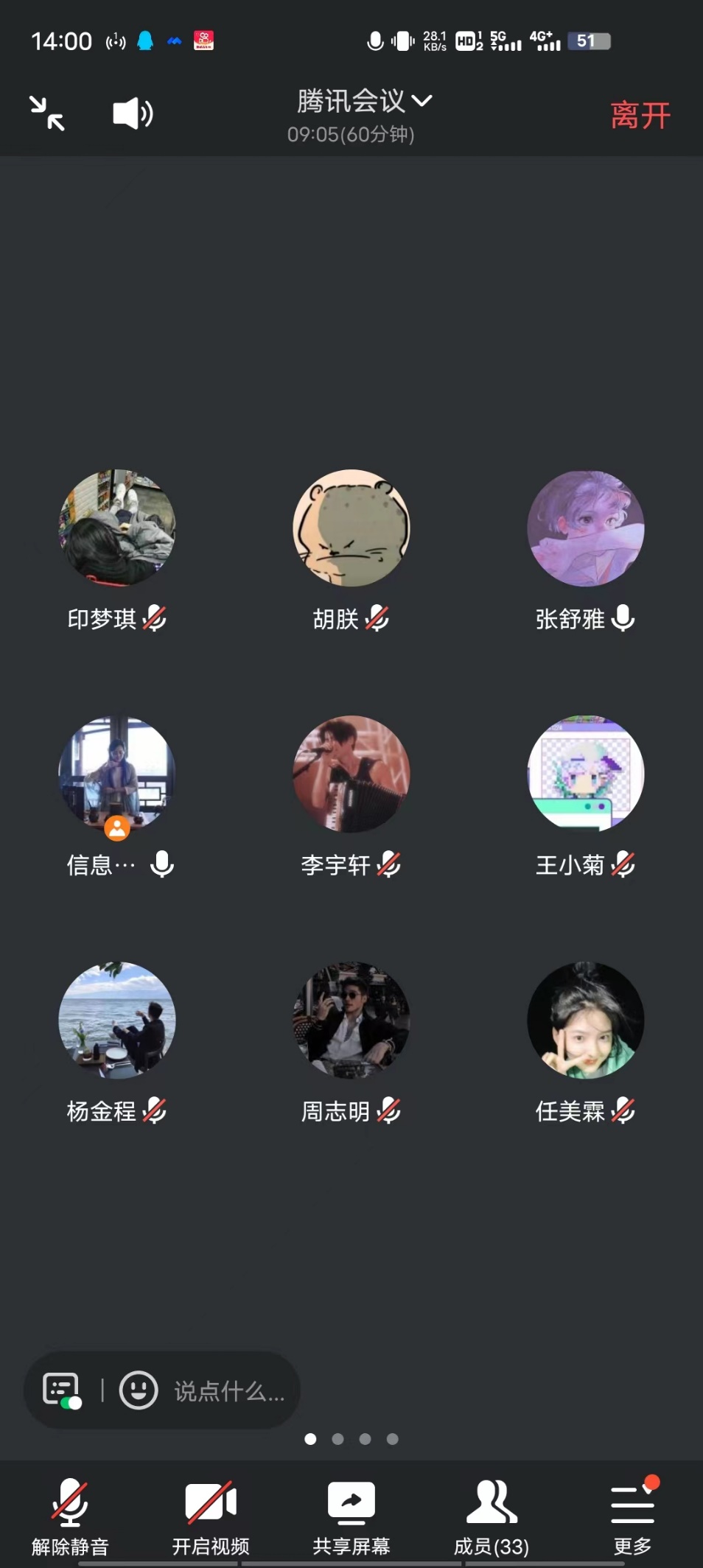703x1568 pixels.
Task: Select participant 印梦琪's avatar
Action: (117, 528)
